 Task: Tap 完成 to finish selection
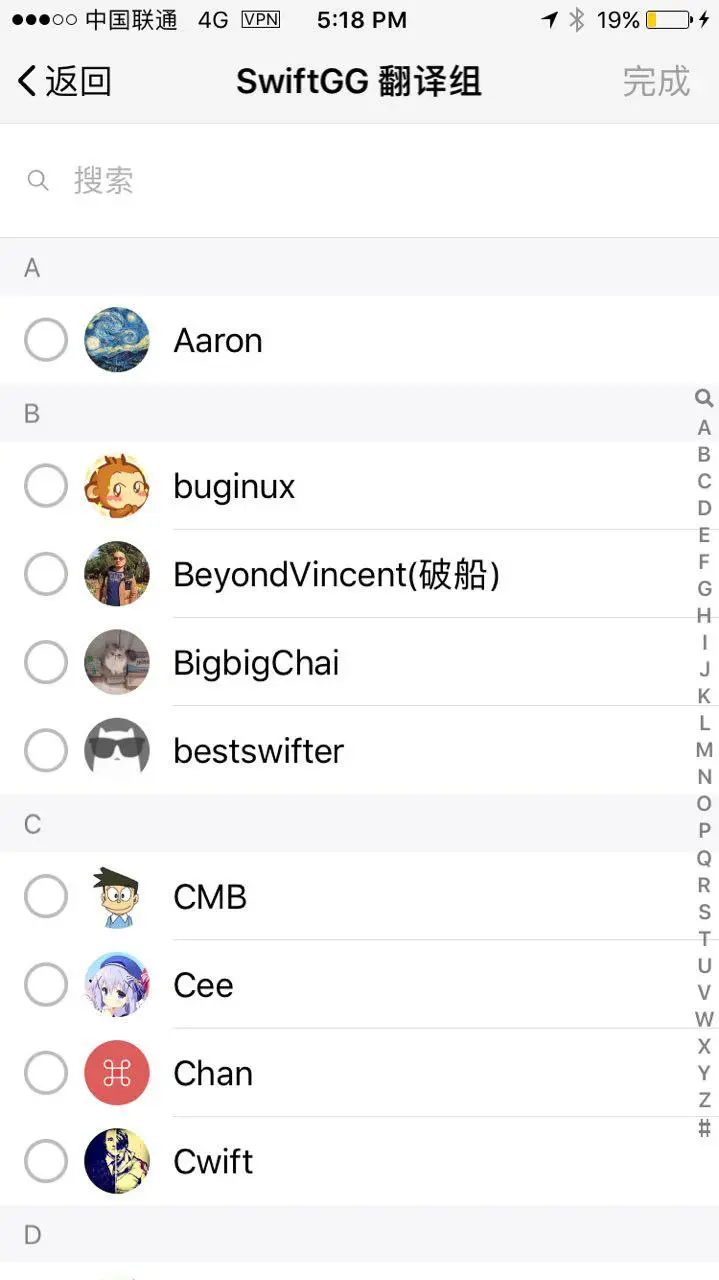coord(656,81)
